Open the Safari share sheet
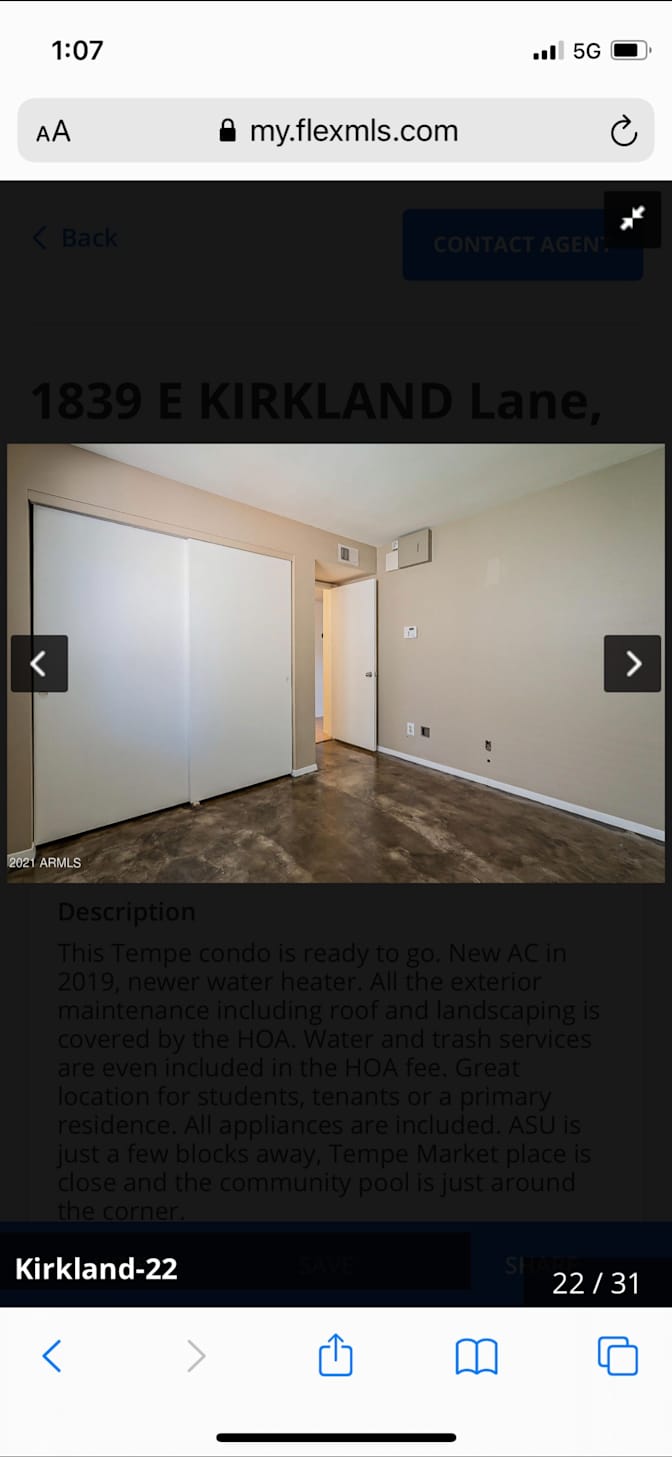 click(x=335, y=1354)
